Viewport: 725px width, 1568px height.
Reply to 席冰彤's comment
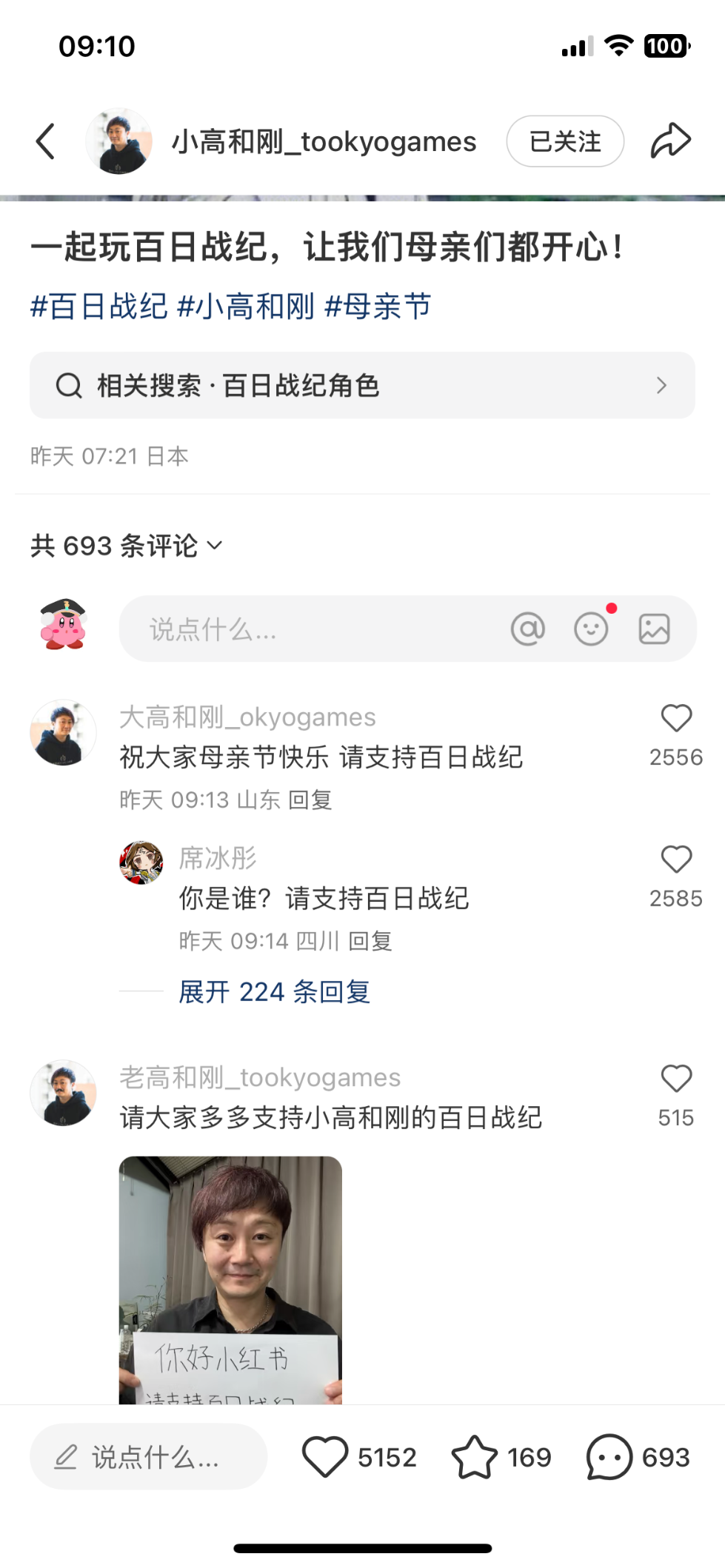pos(370,942)
